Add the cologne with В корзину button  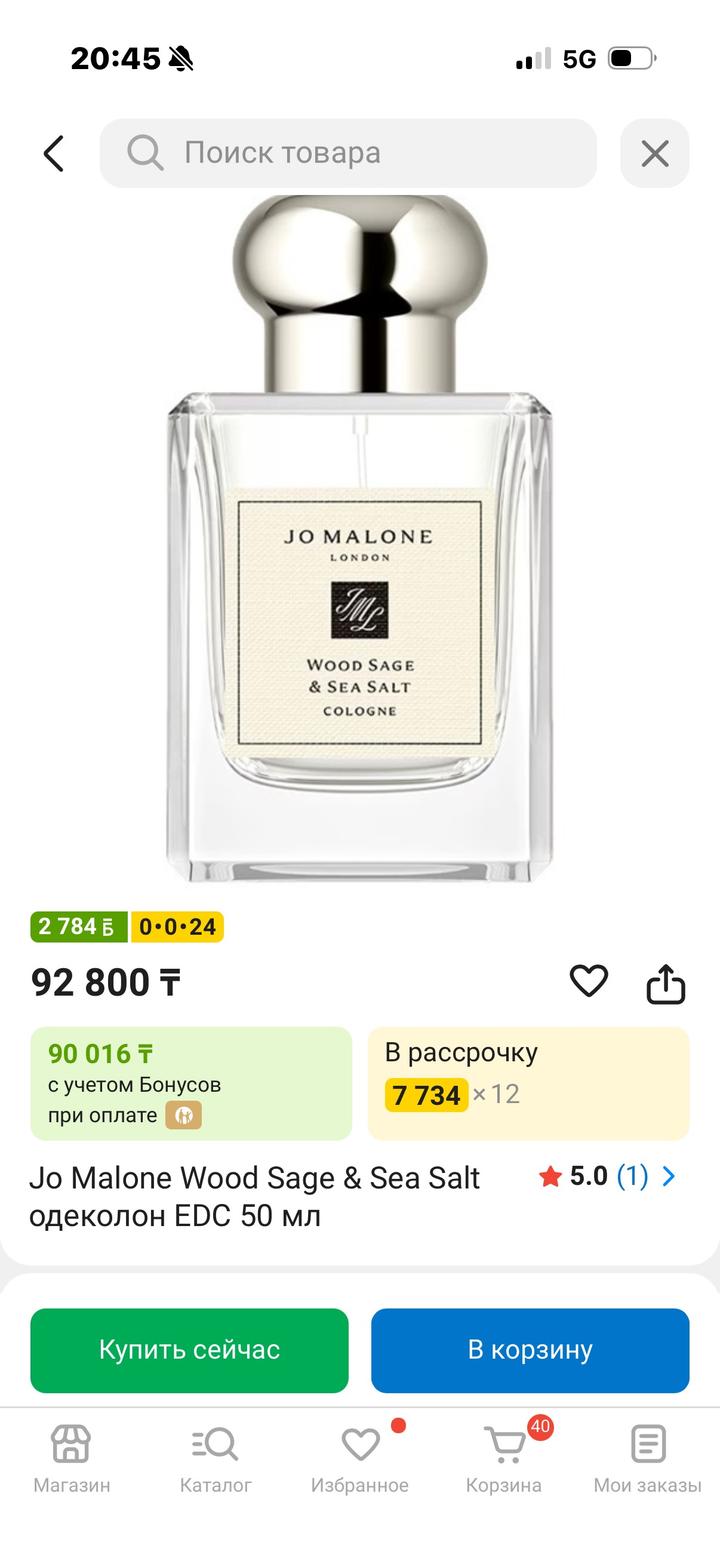530,1349
